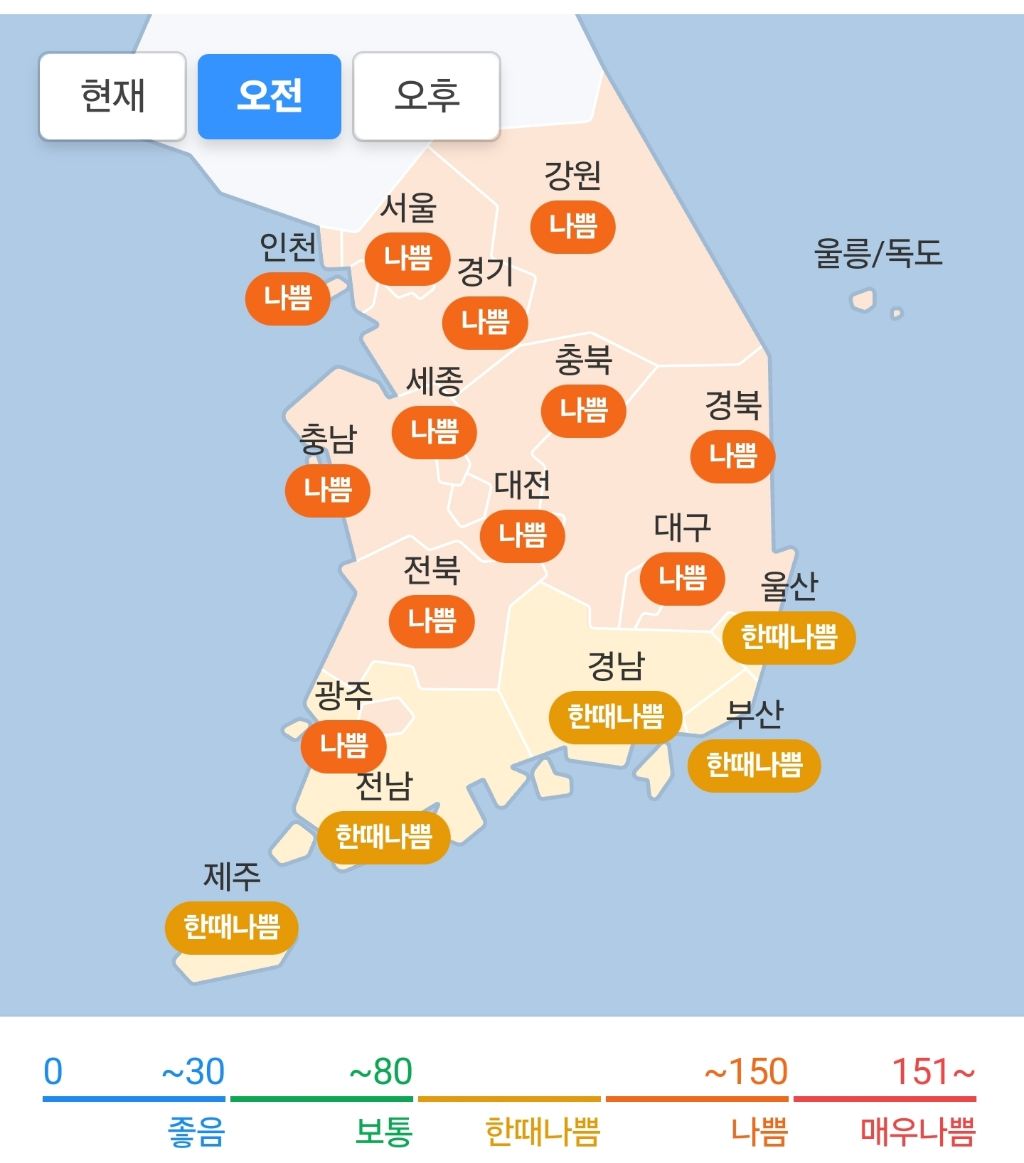Select the 울산 한때나쁨 badge
Viewport: 1024px width, 1163px height.
click(x=789, y=637)
